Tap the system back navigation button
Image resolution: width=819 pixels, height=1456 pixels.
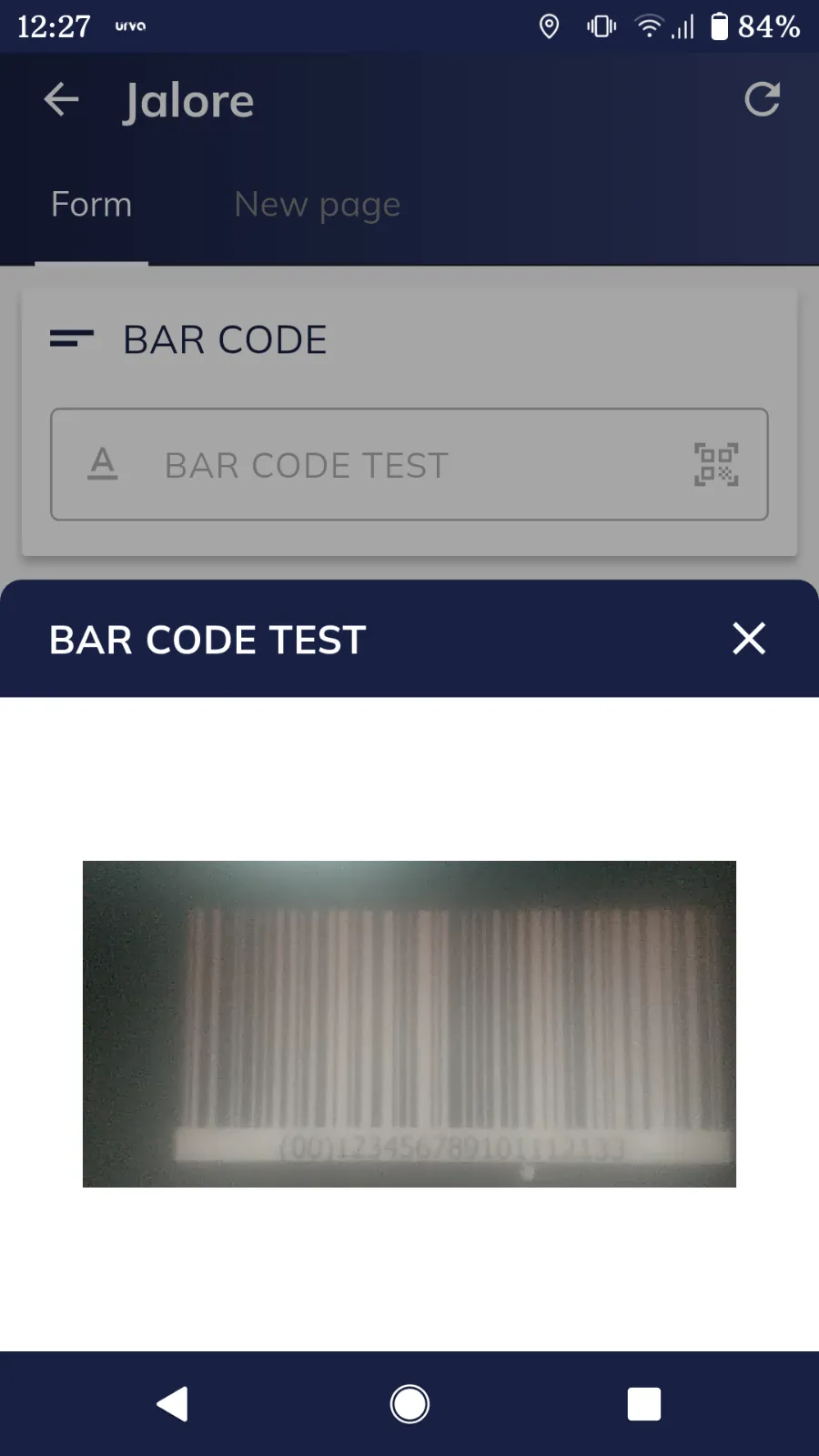pos(173,1404)
